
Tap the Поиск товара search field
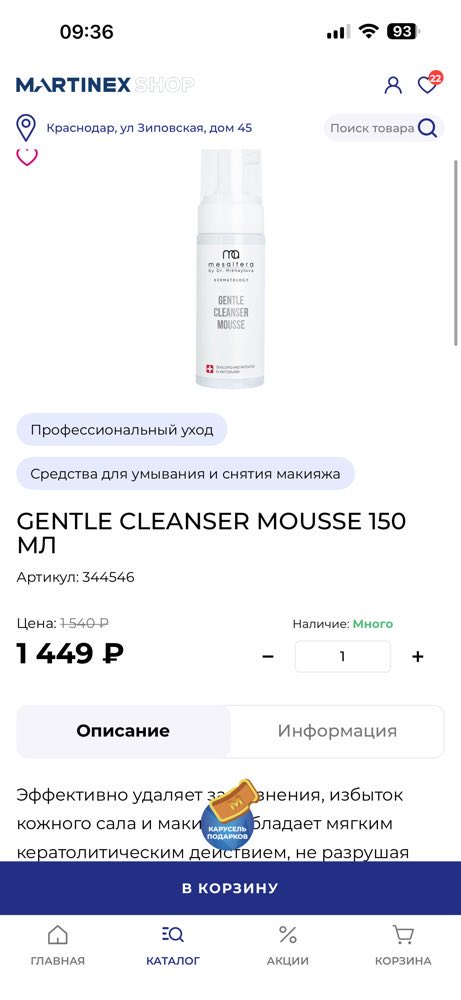pyautogui.click(x=383, y=128)
